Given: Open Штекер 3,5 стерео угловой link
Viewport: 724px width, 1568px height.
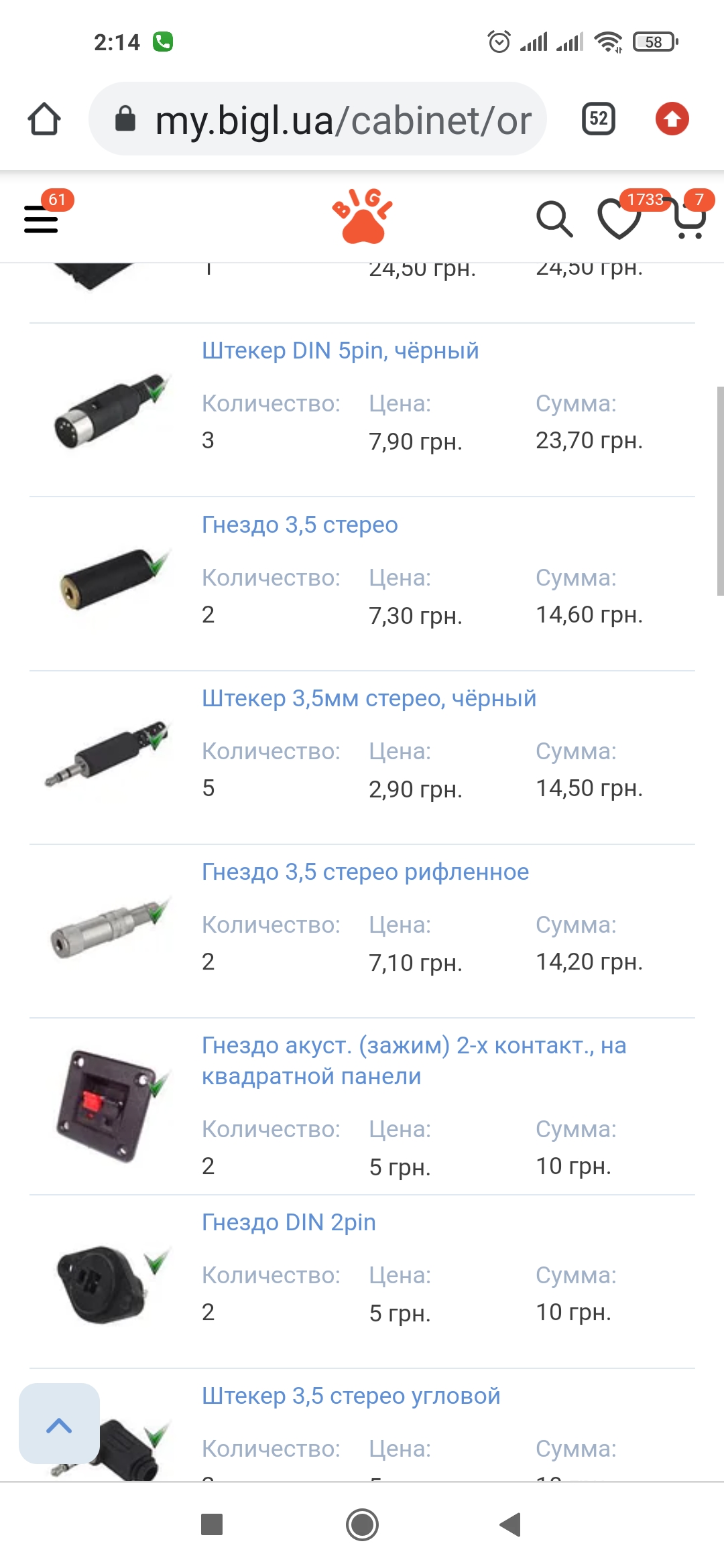Looking at the screenshot, I should pos(351,1396).
